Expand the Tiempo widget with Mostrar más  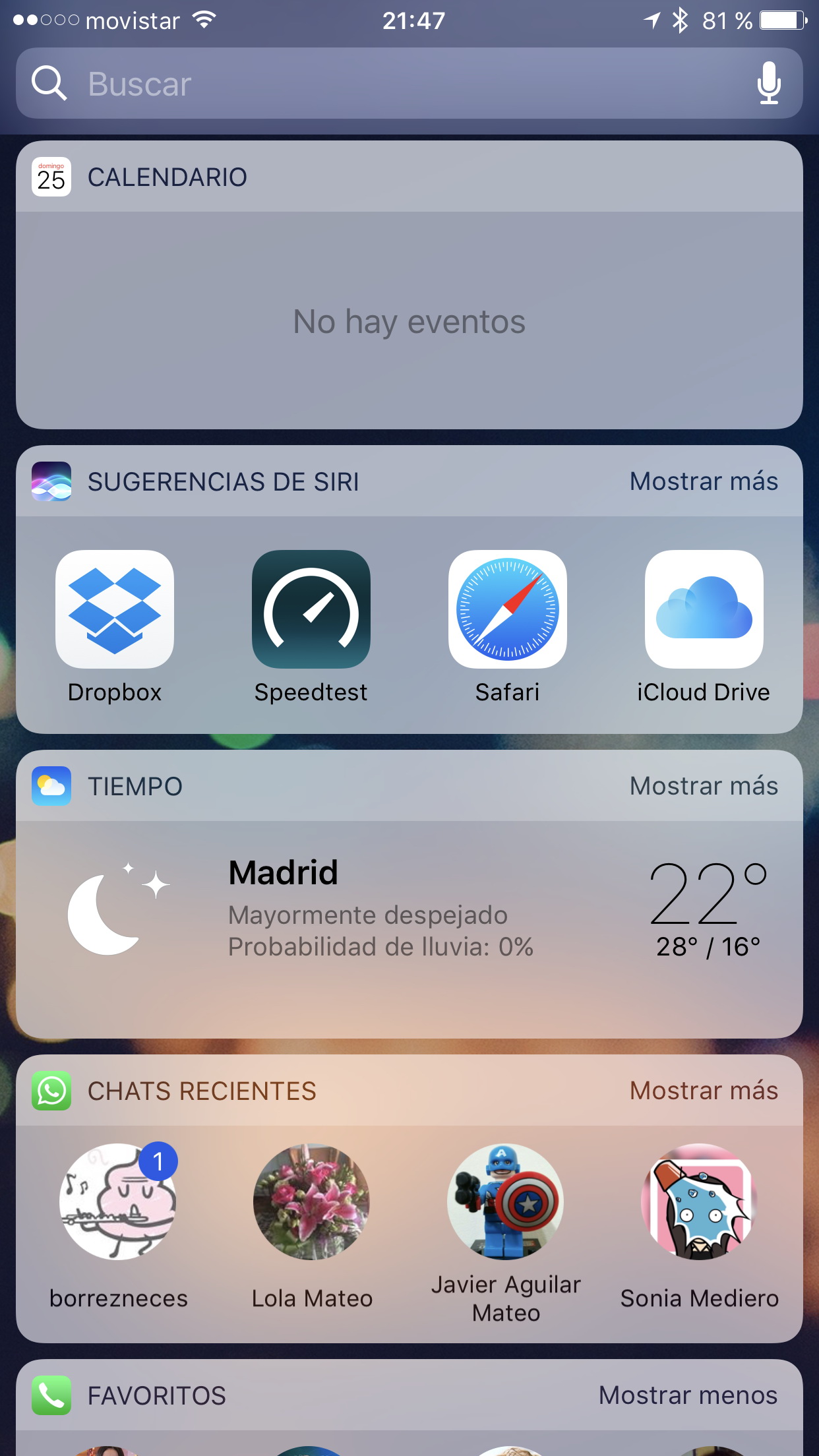(703, 786)
